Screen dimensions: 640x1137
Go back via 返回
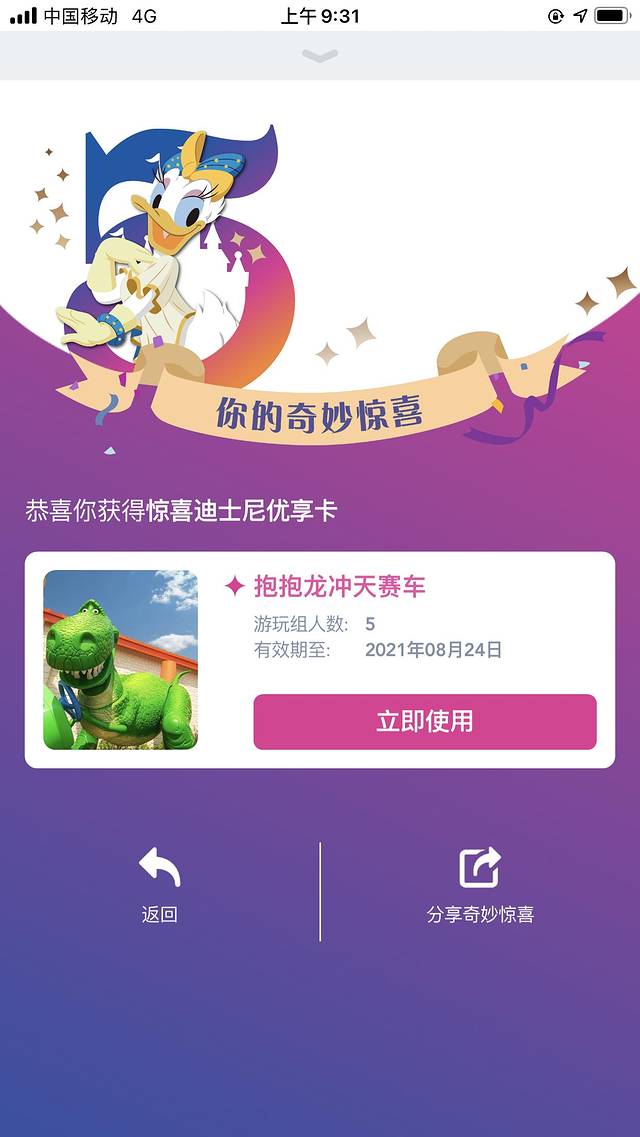pyautogui.click(x=159, y=884)
